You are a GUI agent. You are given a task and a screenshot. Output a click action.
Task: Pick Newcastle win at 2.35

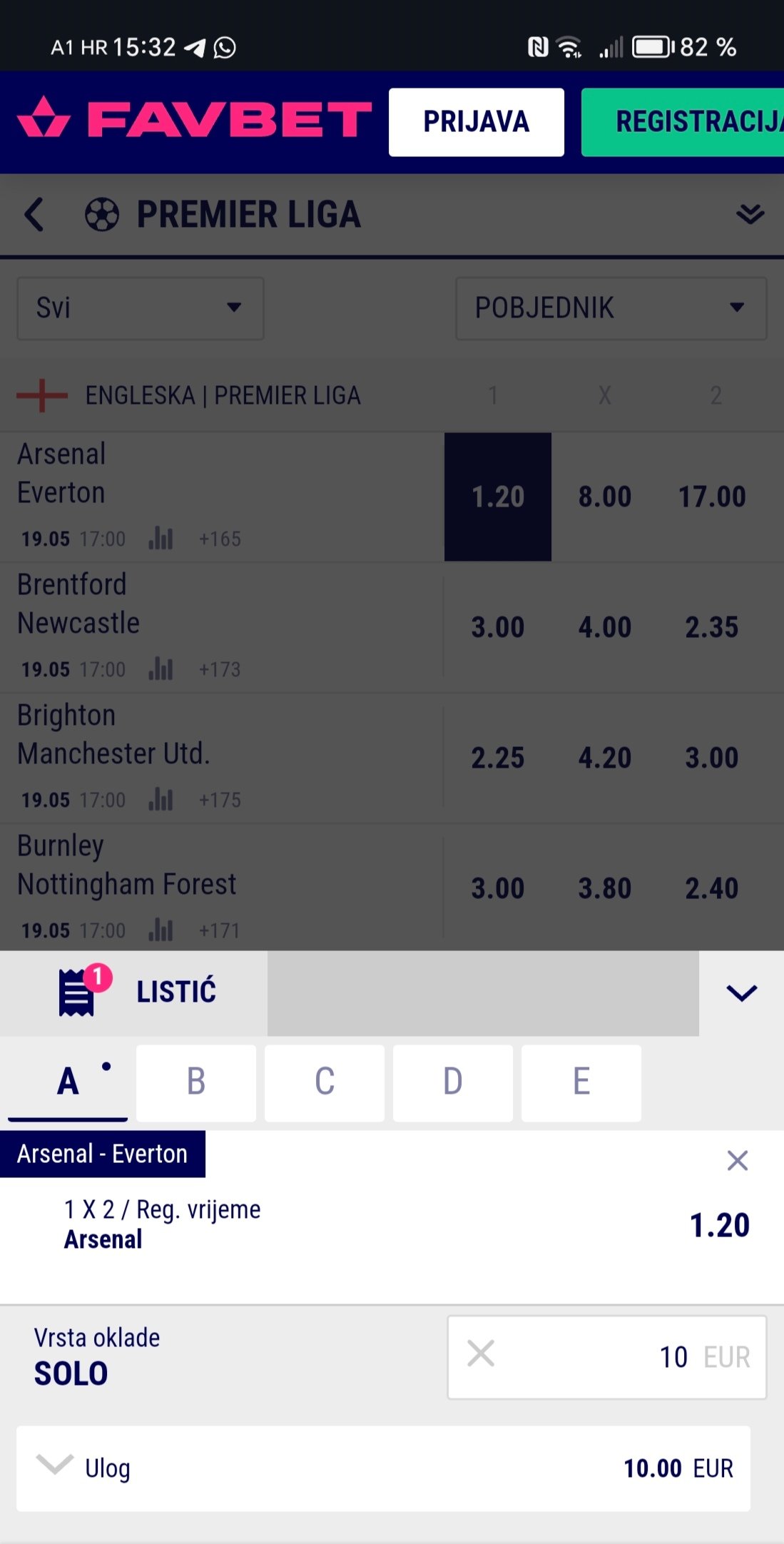[x=712, y=627]
